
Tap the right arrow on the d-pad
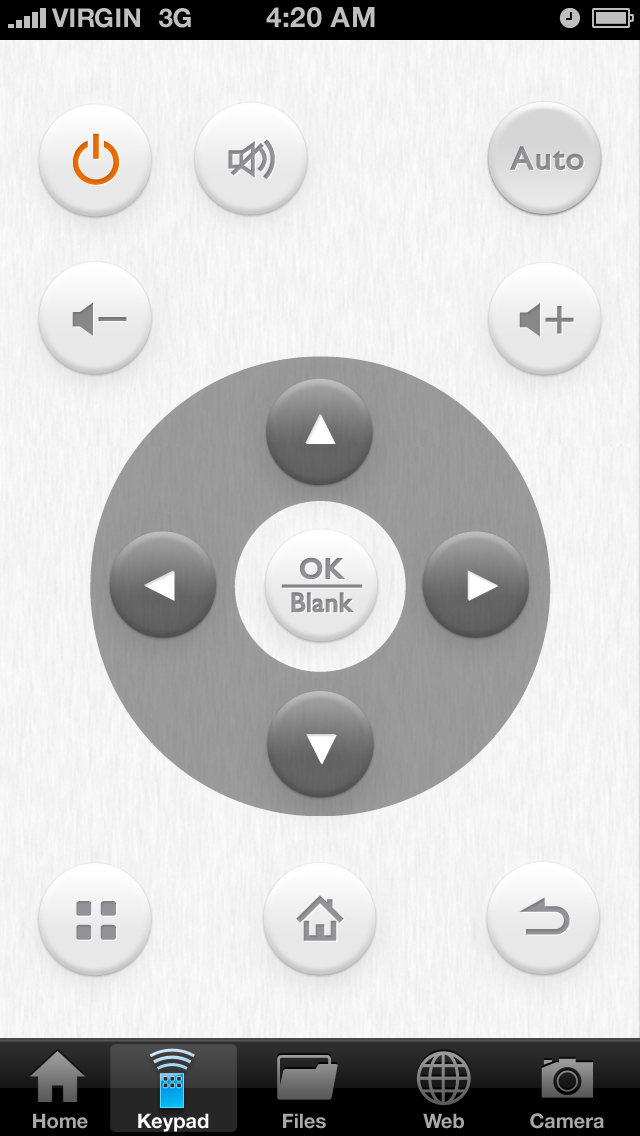pos(476,586)
